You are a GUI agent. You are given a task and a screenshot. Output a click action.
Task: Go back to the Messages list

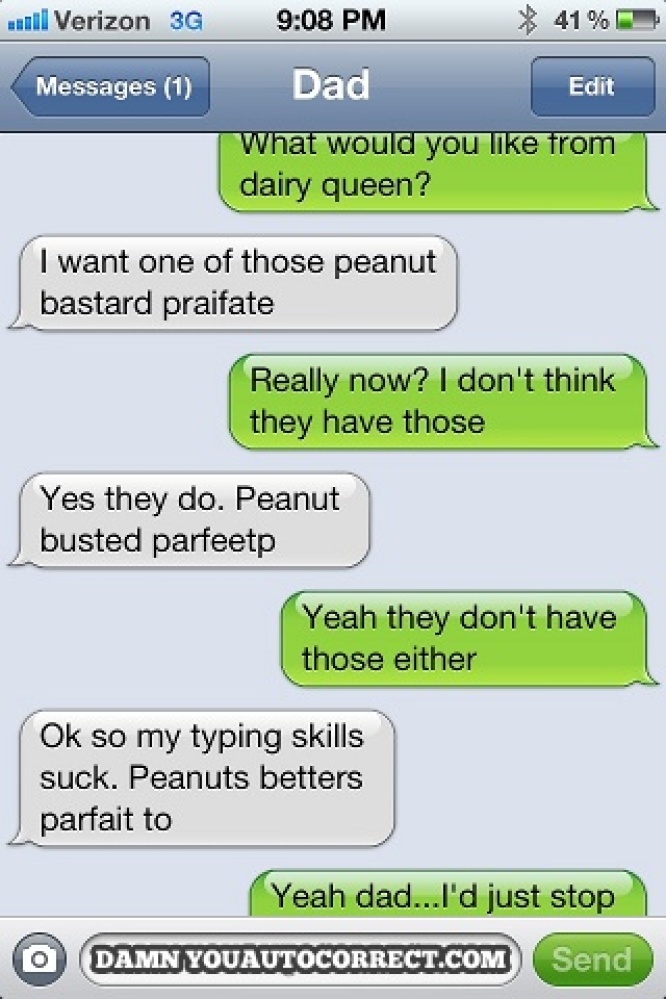[x=110, y=87]
